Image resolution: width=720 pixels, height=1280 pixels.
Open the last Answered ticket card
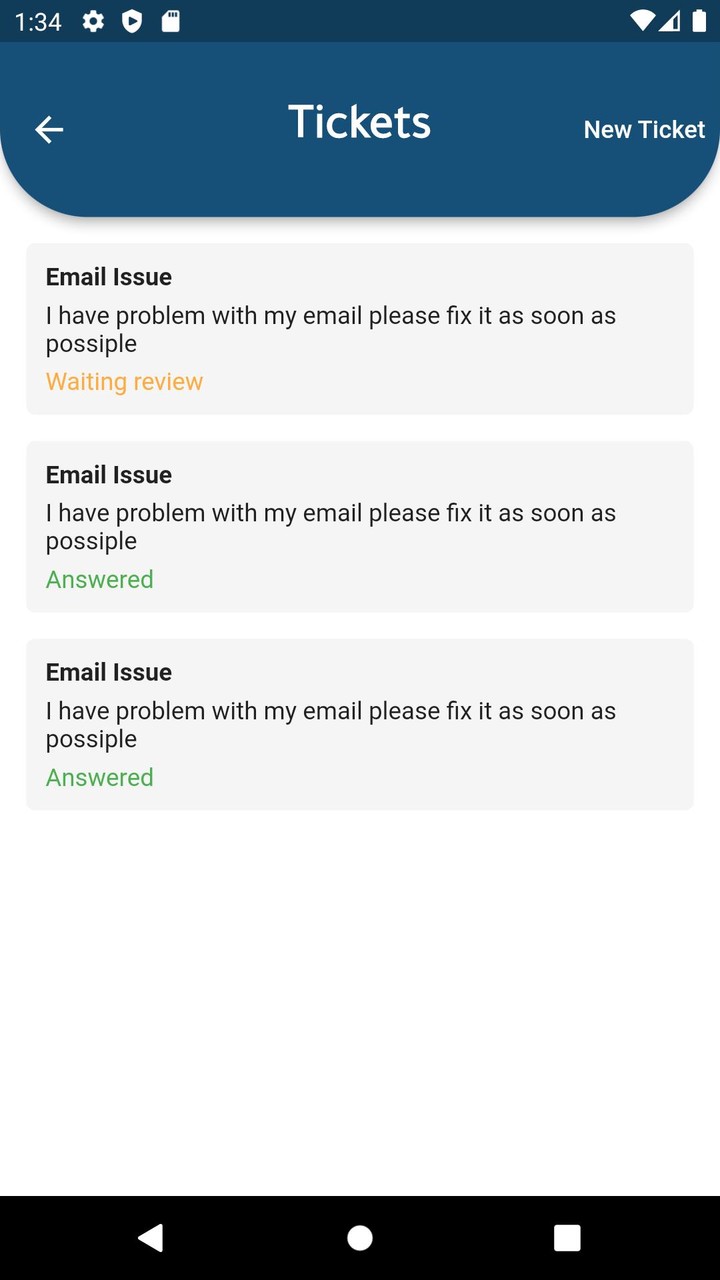tap(359, 723)
